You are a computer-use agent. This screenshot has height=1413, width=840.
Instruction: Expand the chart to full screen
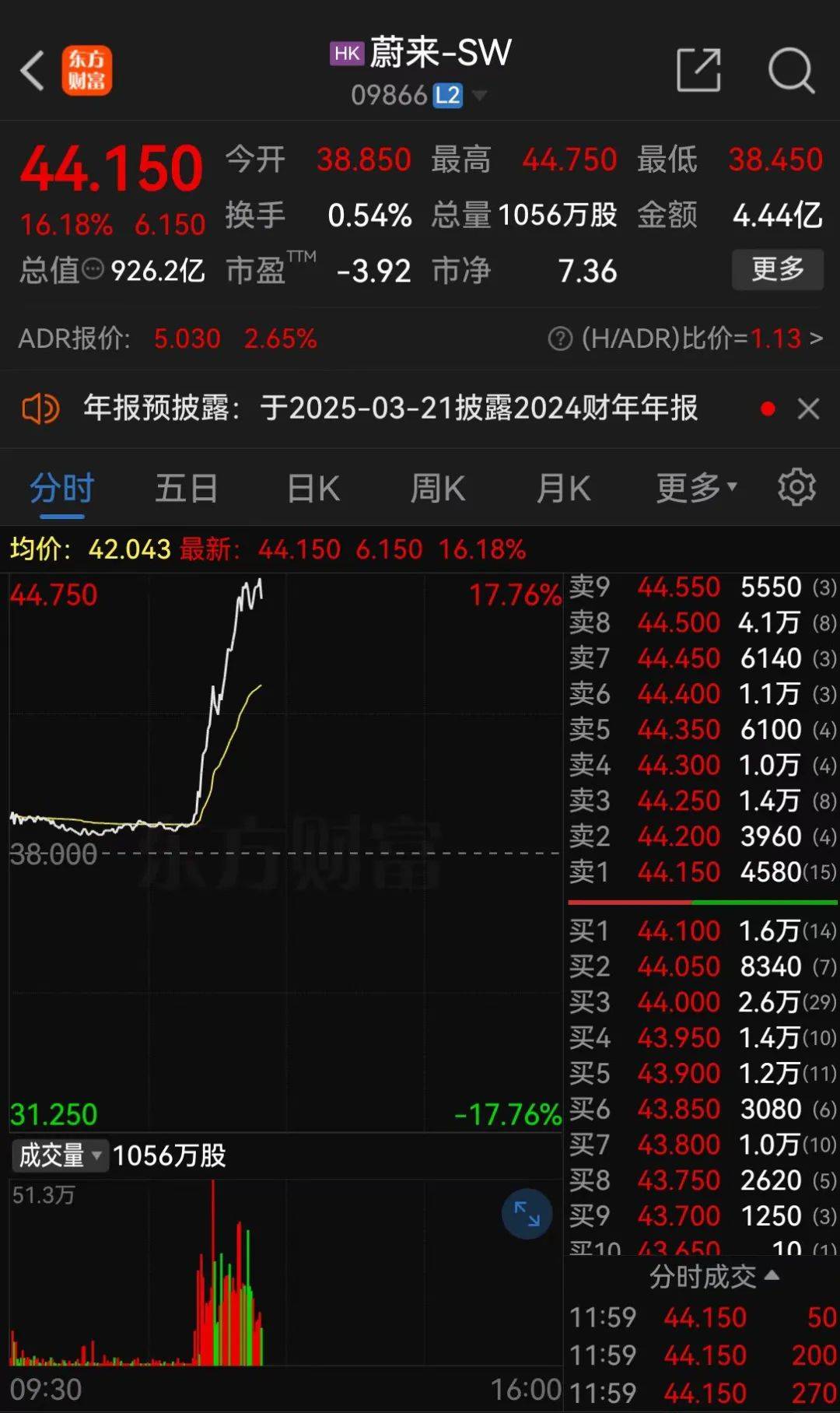point(527,1214)
